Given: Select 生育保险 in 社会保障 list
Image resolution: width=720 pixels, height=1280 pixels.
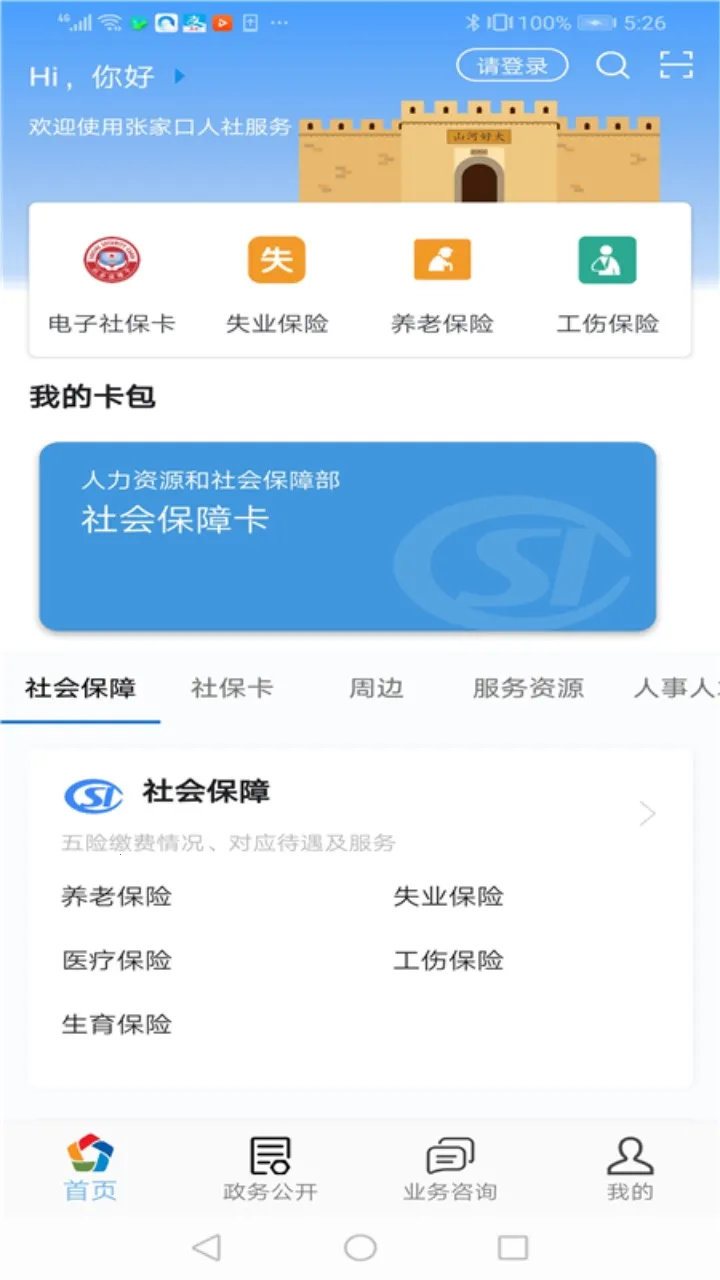Looking at the screenshot, I should point(117,1024).
